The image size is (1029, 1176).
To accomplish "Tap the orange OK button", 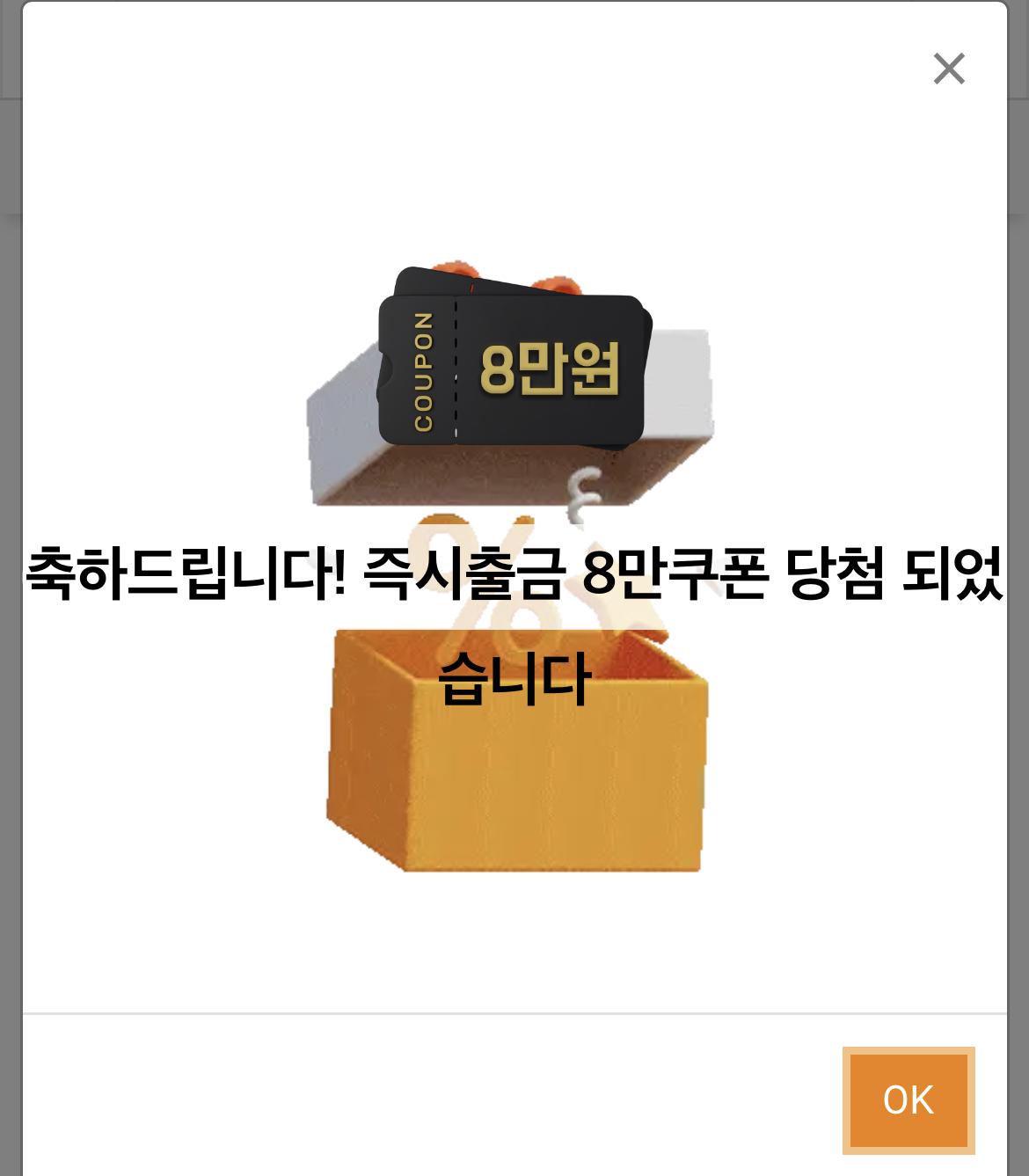I will coord(909,1100).
